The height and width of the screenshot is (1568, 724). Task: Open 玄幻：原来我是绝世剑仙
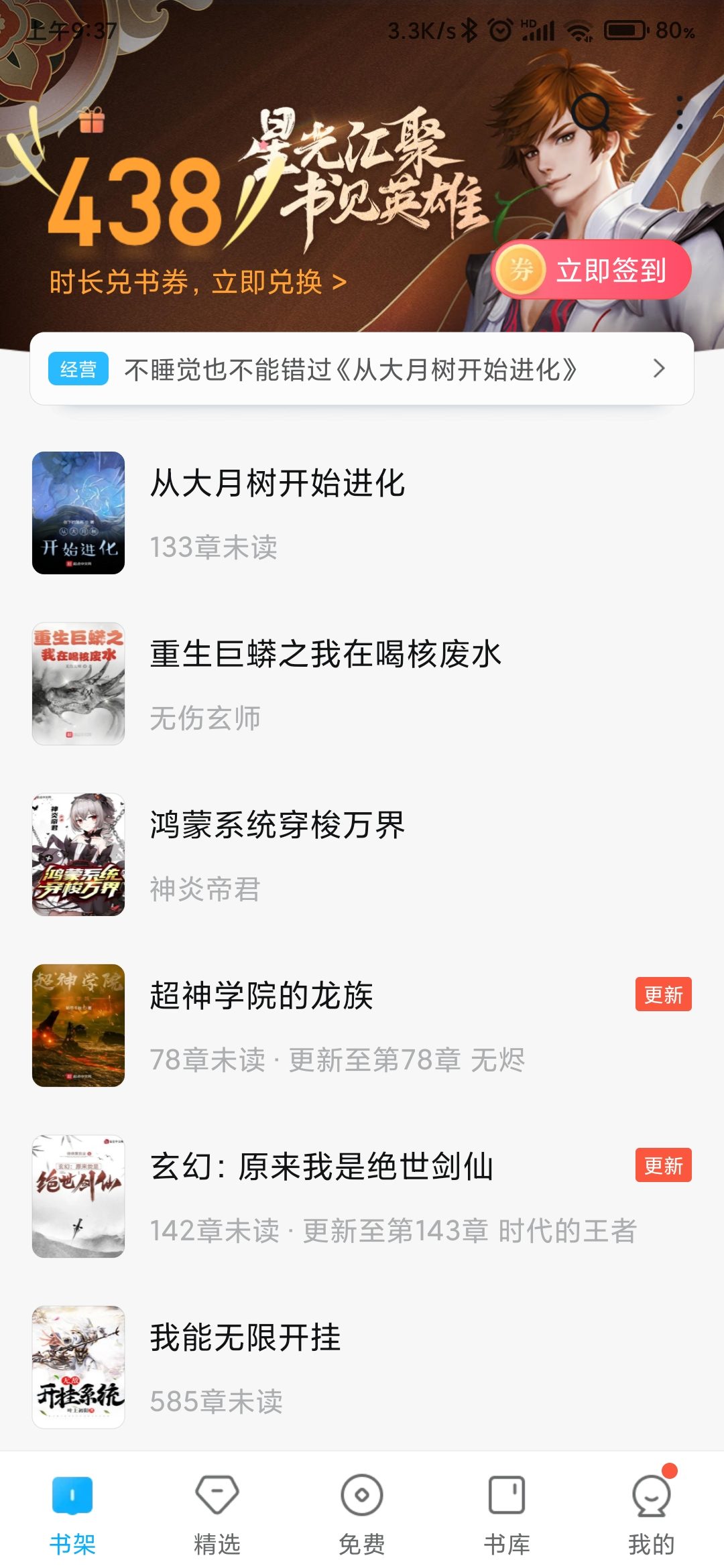point(322,1167)
